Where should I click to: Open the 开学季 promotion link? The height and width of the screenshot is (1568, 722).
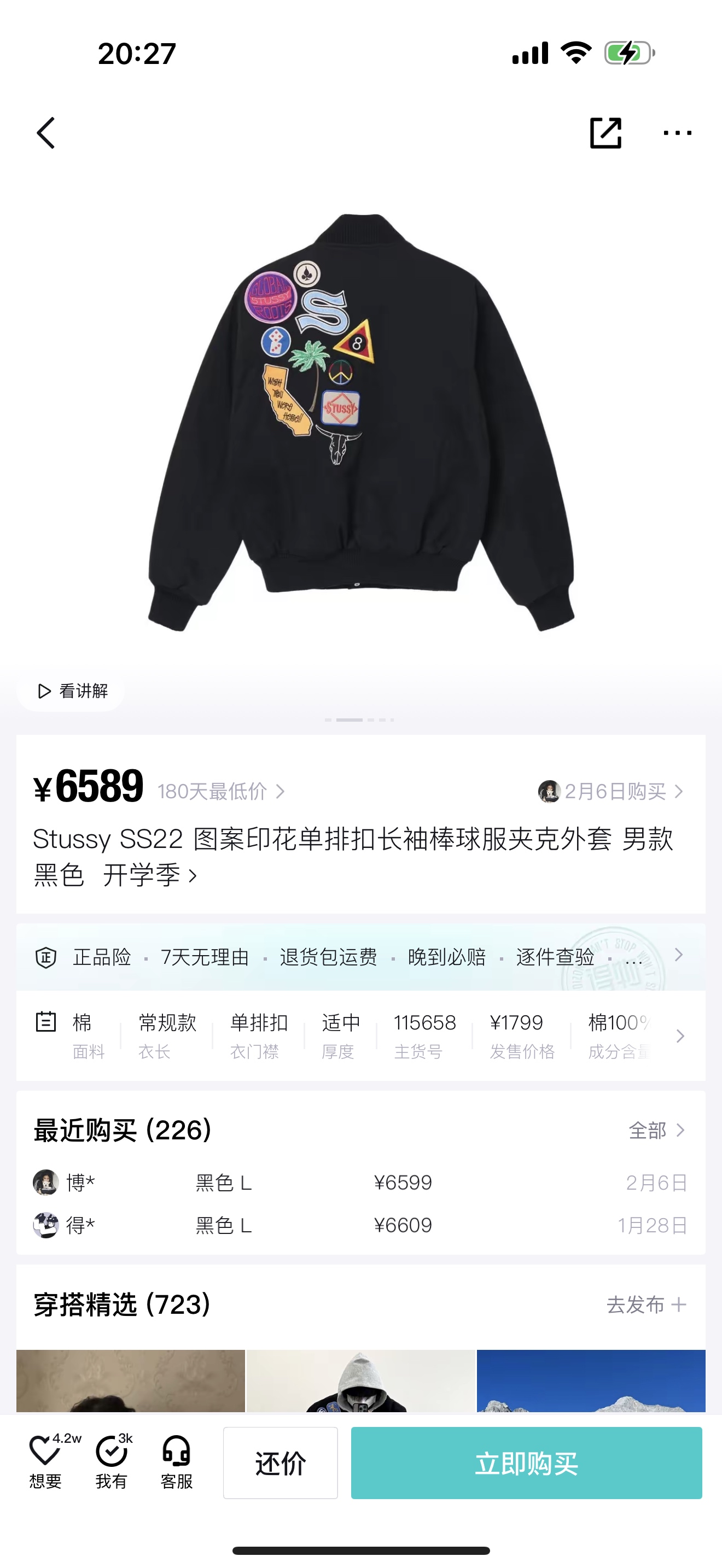click(x=149, y=876)
